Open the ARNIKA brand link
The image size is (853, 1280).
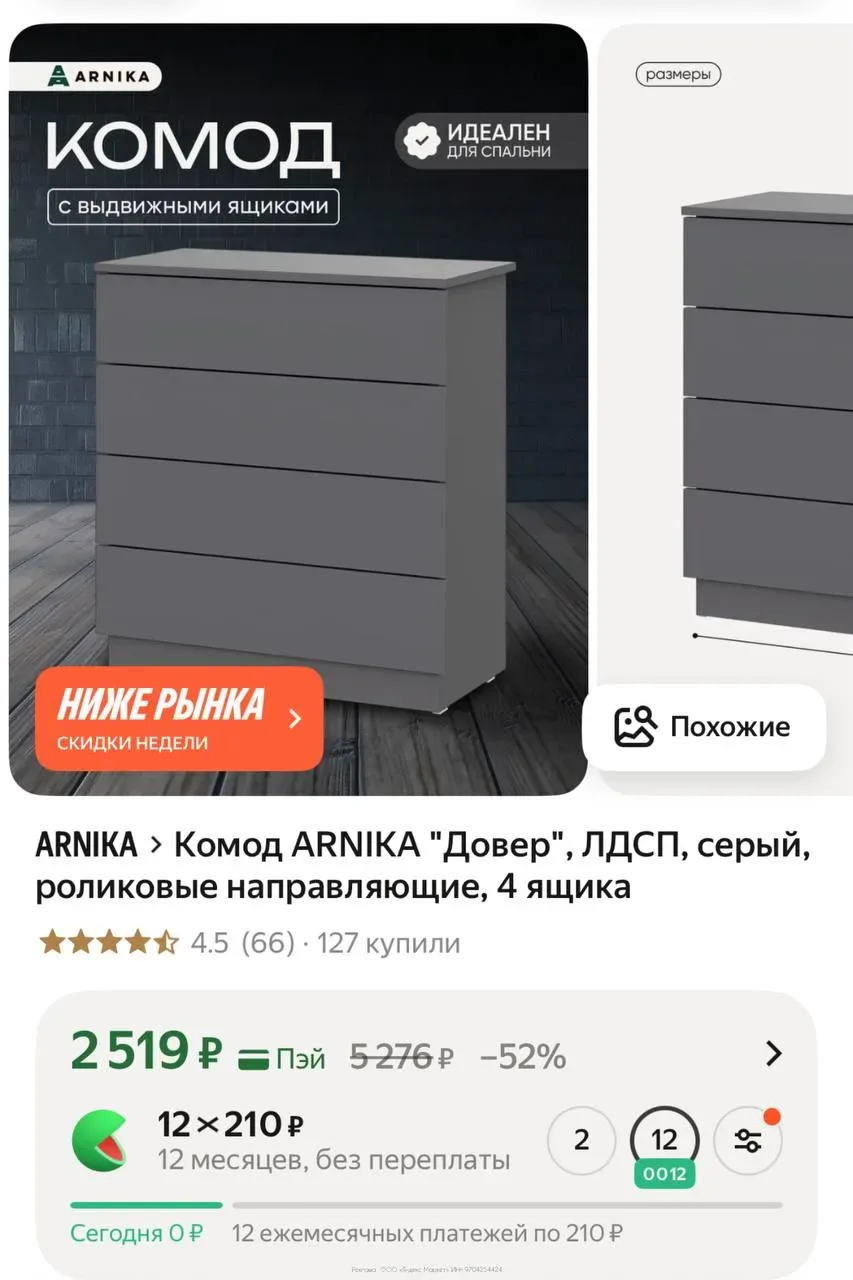click(86, 846)
